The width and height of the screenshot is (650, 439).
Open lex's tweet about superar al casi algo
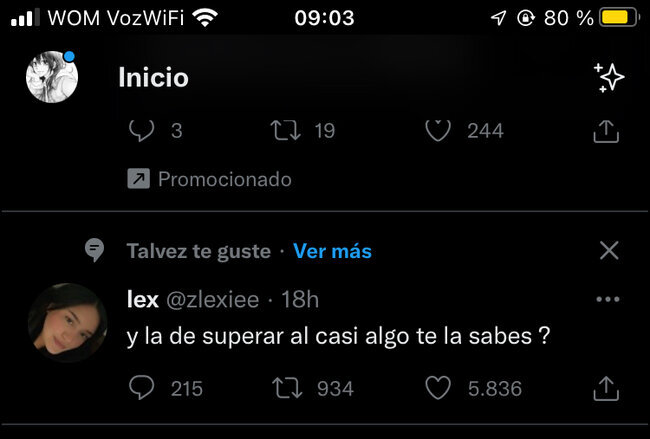339,338
